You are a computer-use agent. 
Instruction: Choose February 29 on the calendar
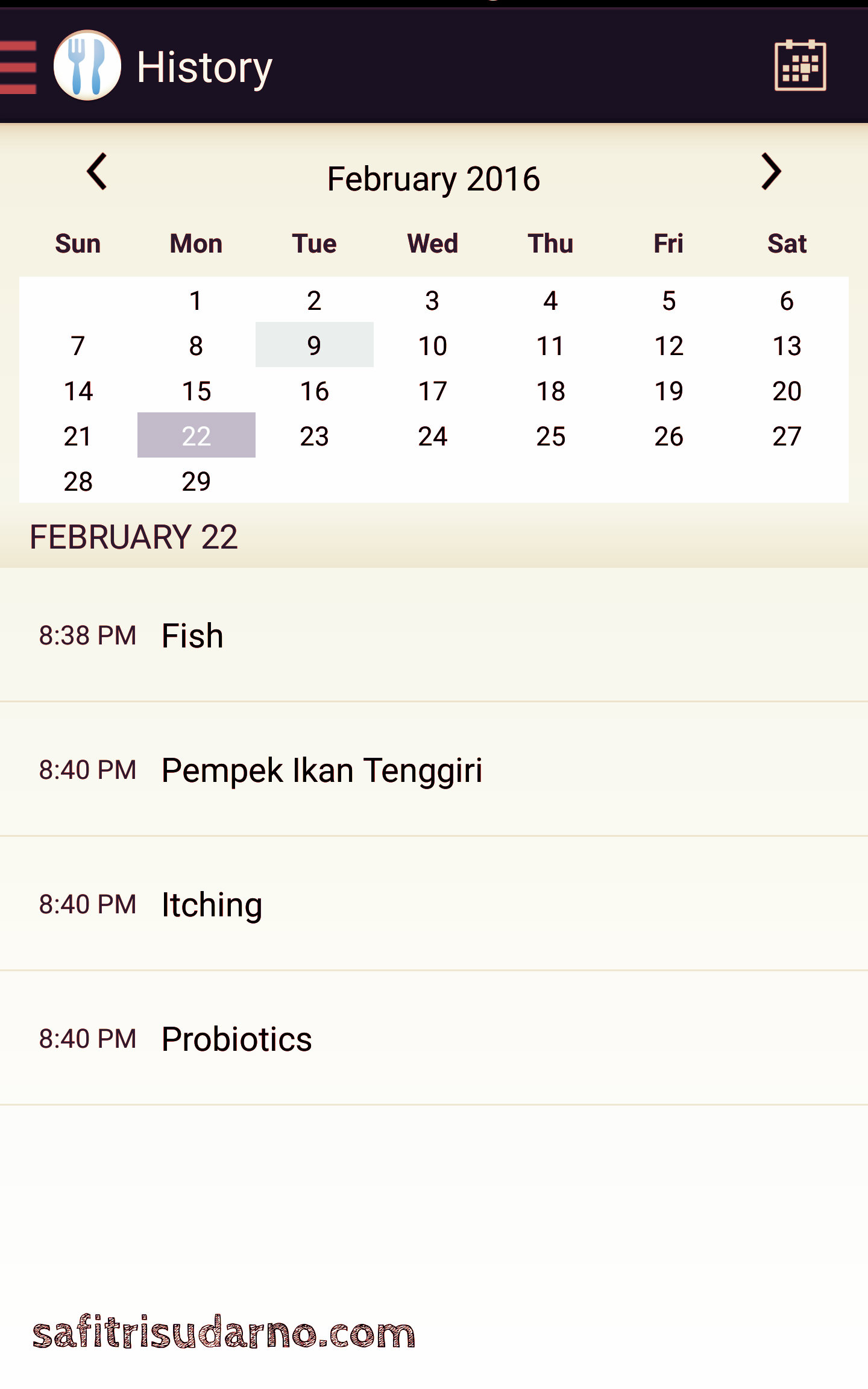tap(196, 481)
